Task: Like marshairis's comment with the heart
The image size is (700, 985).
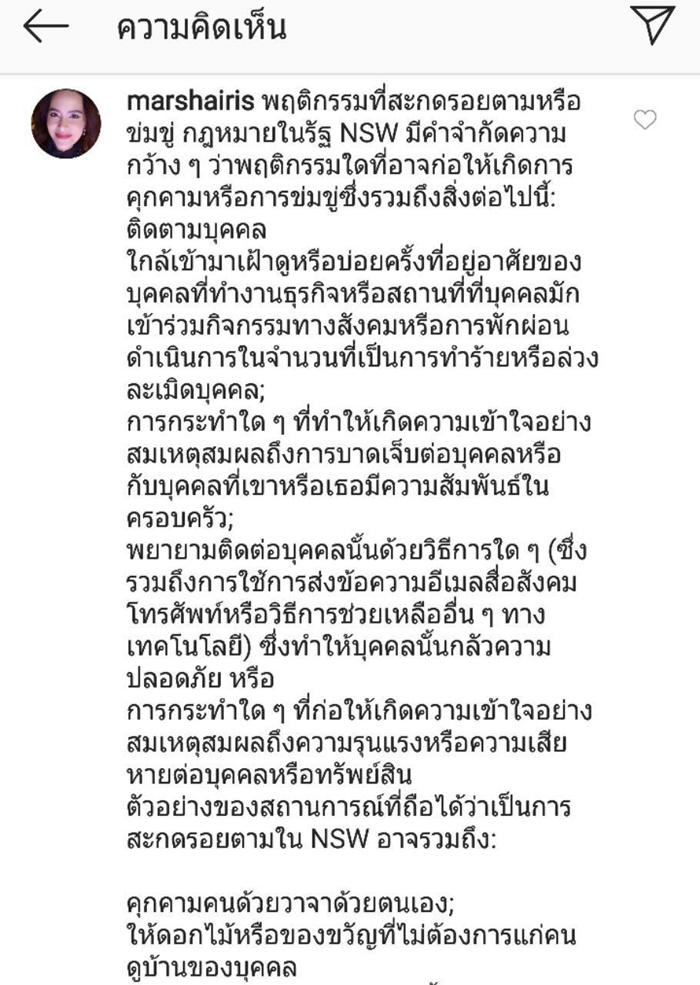Action: coord(645,120)
